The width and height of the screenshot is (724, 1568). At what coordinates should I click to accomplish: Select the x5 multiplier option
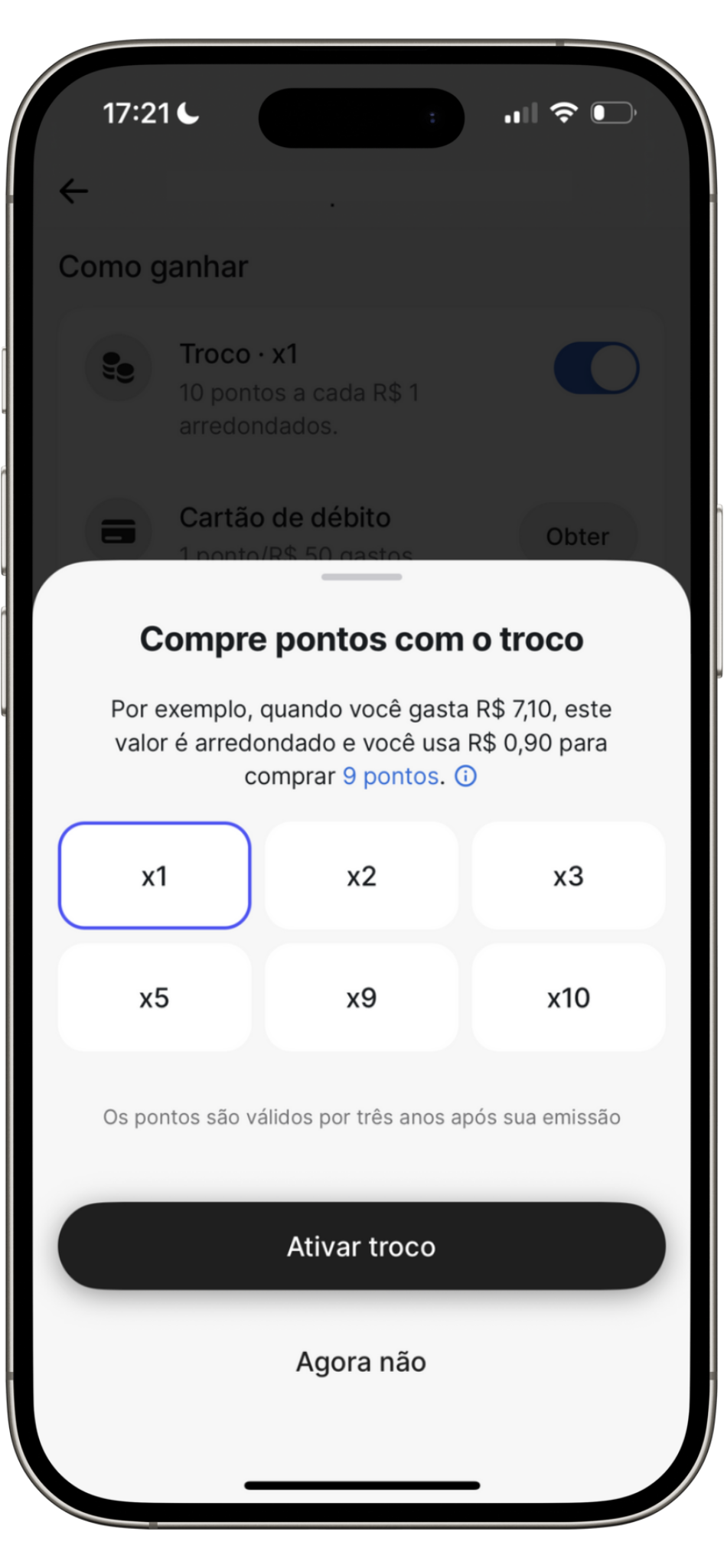tap(155, 997)
